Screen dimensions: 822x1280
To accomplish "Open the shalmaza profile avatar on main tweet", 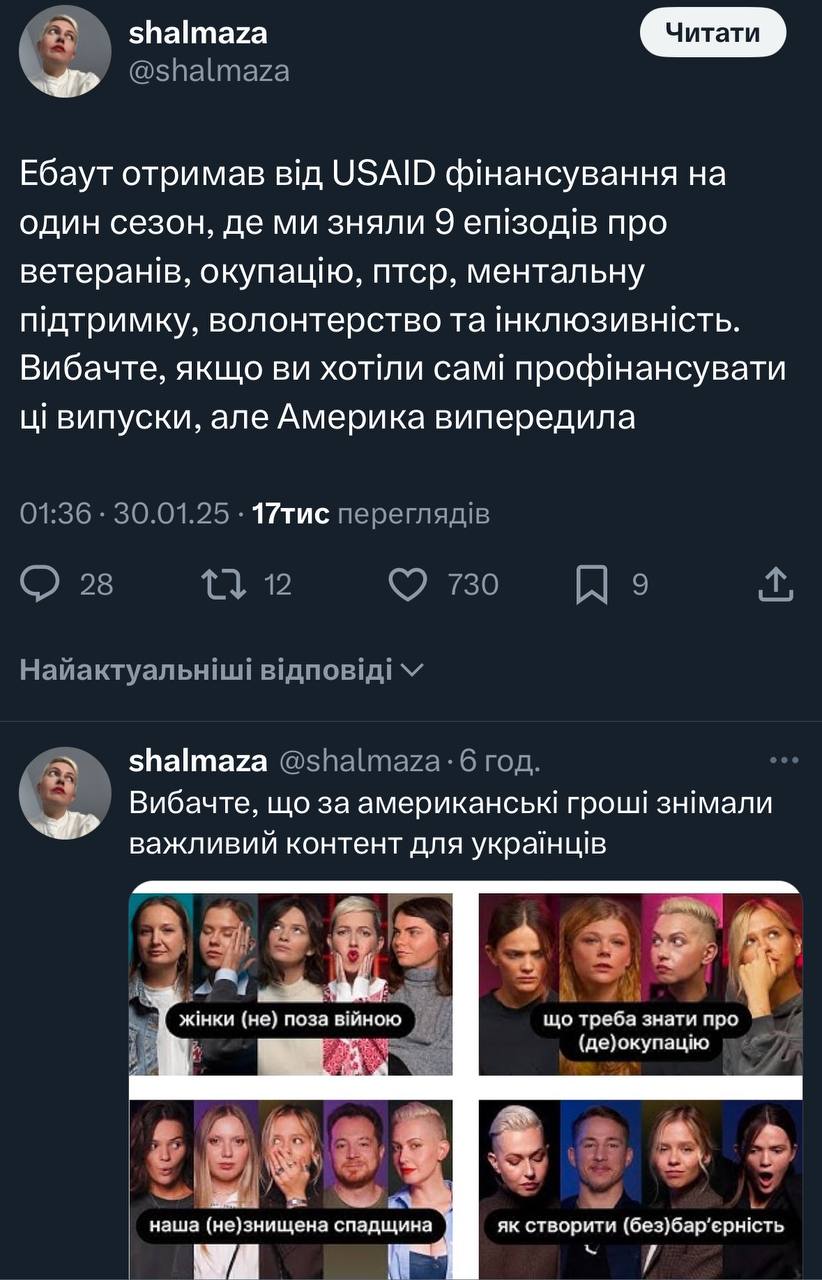I will click(x=65, y=51).
